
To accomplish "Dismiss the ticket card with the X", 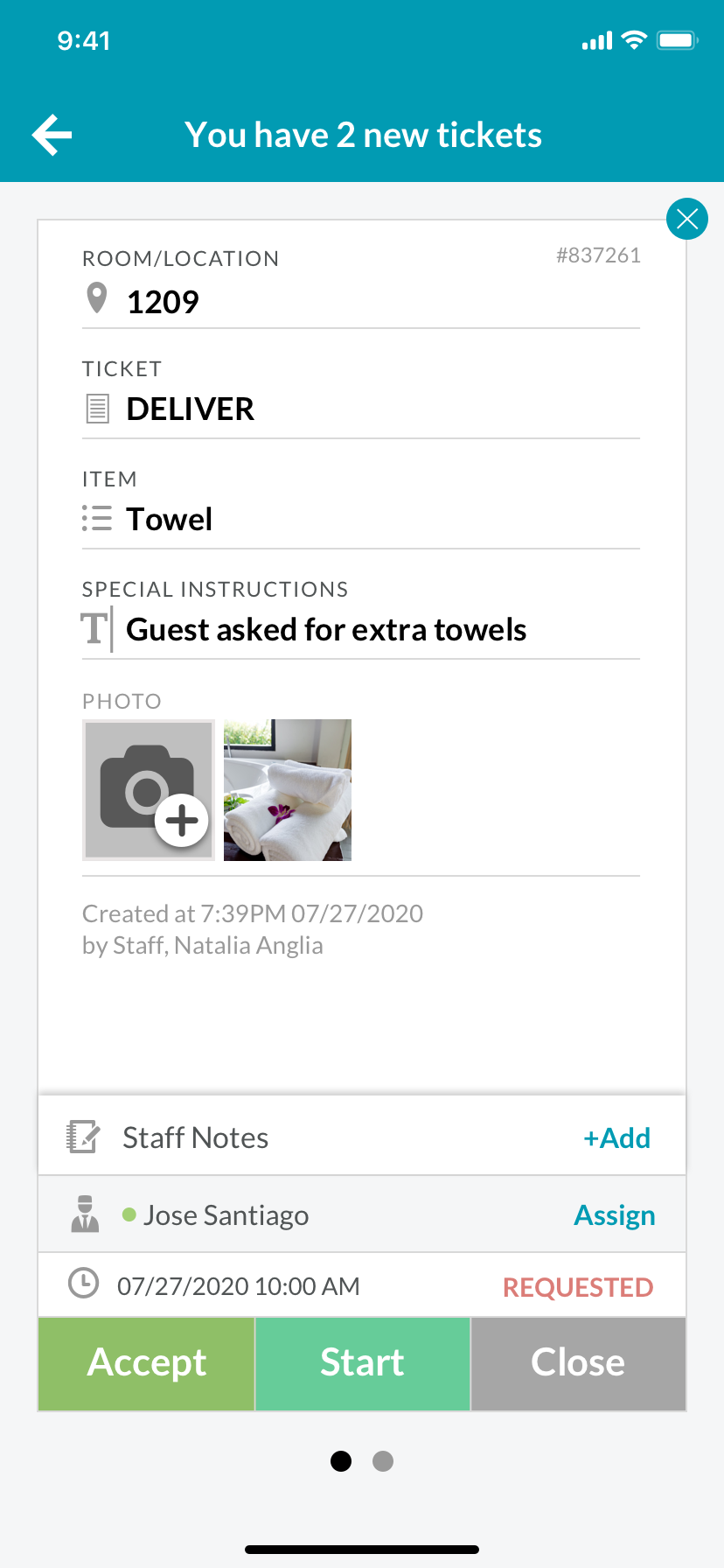I will tap(686, 219).
